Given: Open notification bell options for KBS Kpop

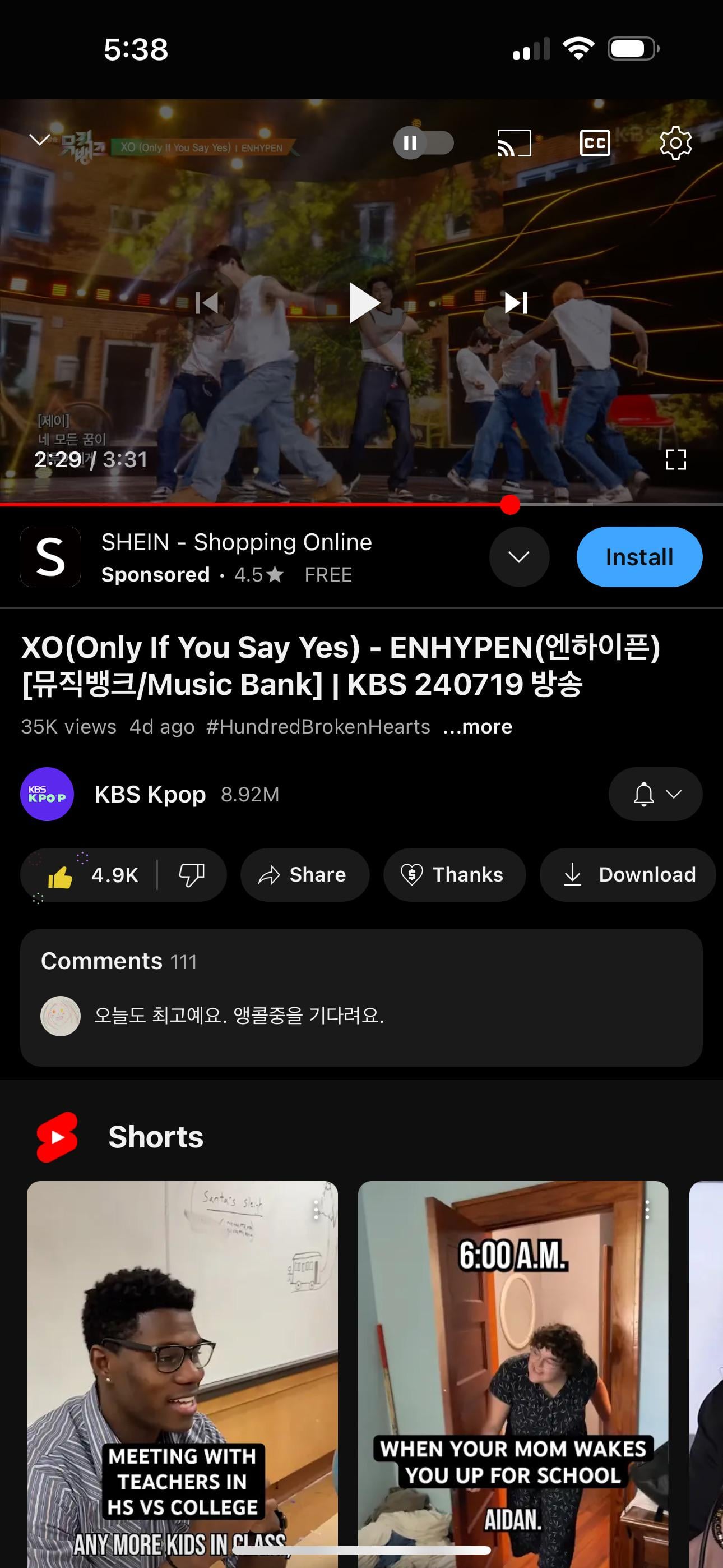Looking at the screenshot, I should pyautogui.click(x=655, y=794).
